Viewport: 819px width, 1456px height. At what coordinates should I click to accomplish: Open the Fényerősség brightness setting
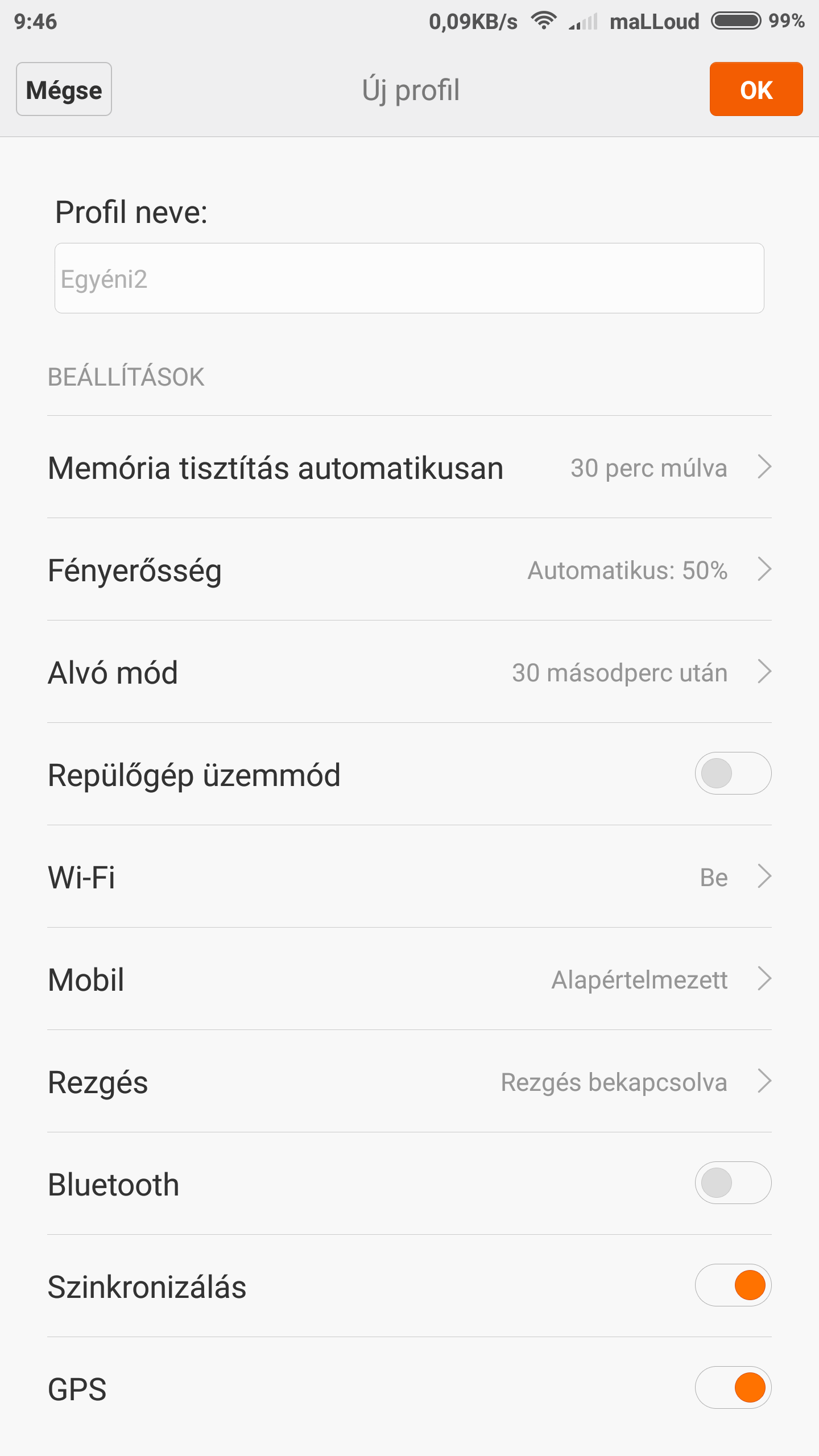click(409, 570)
